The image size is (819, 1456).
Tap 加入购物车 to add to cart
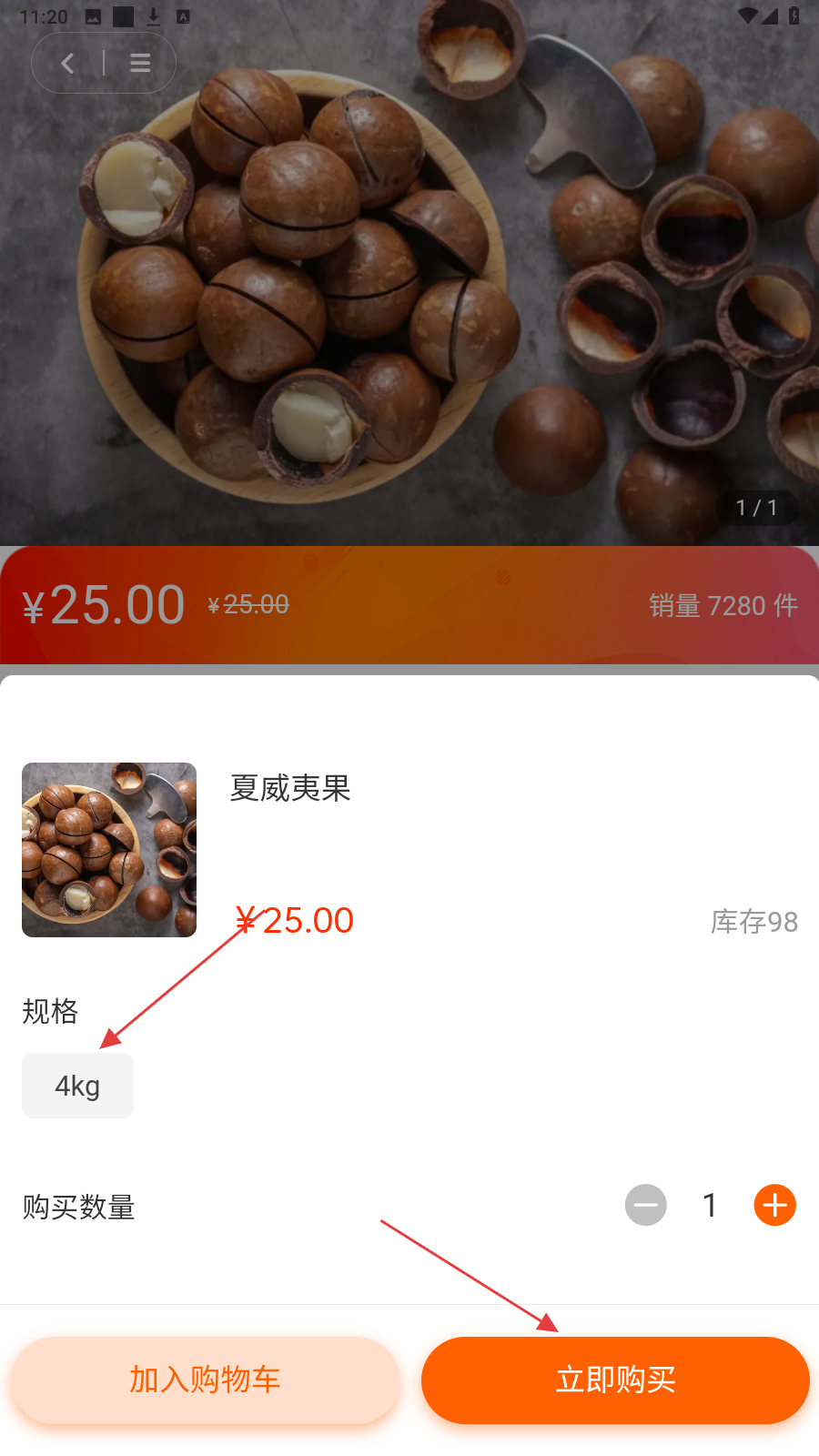pos(205,1380)
